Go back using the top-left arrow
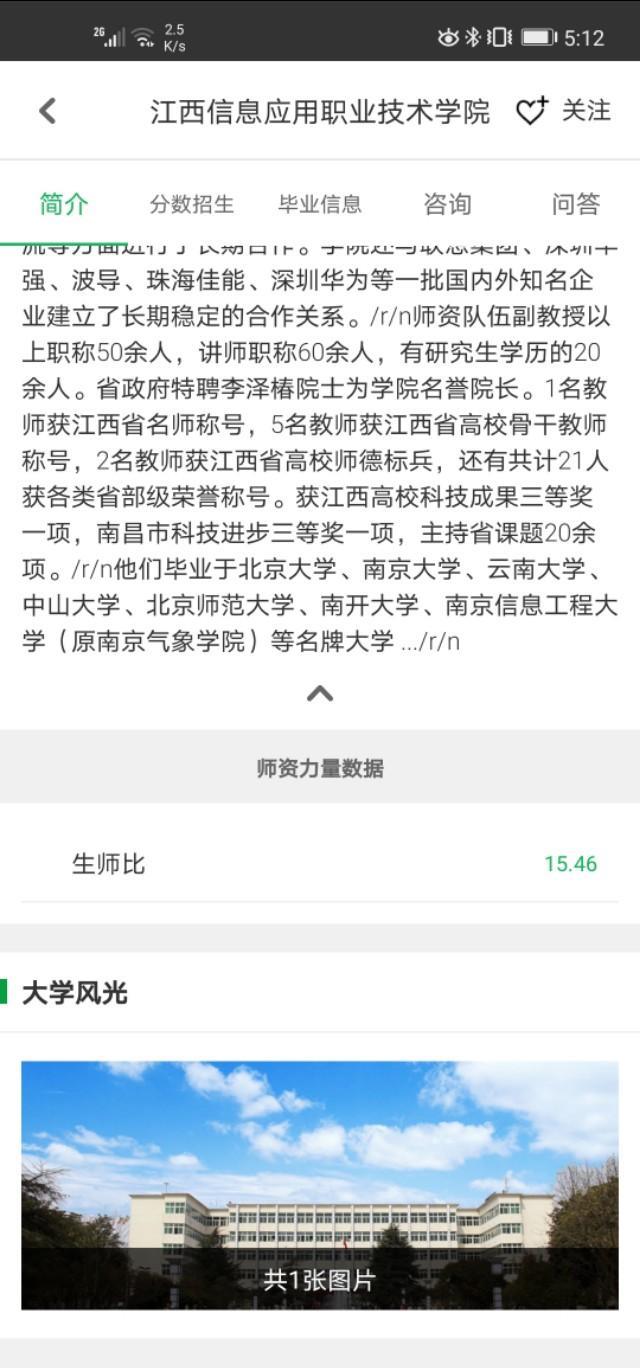The width and height of the screenshot is (640, 1368). pyautogui.click(x=47, y=111)
